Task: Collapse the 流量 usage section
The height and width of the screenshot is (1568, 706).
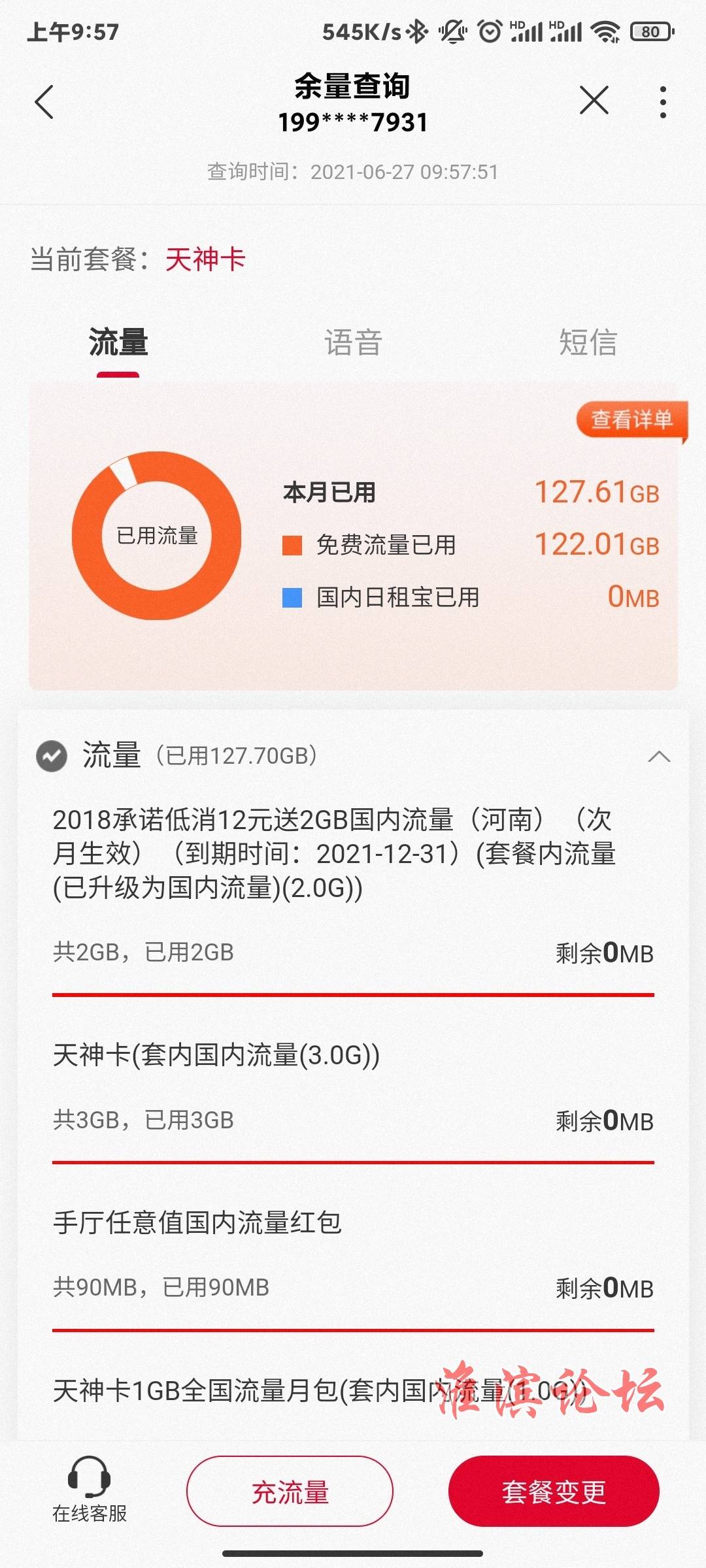Action: (659, 757)
